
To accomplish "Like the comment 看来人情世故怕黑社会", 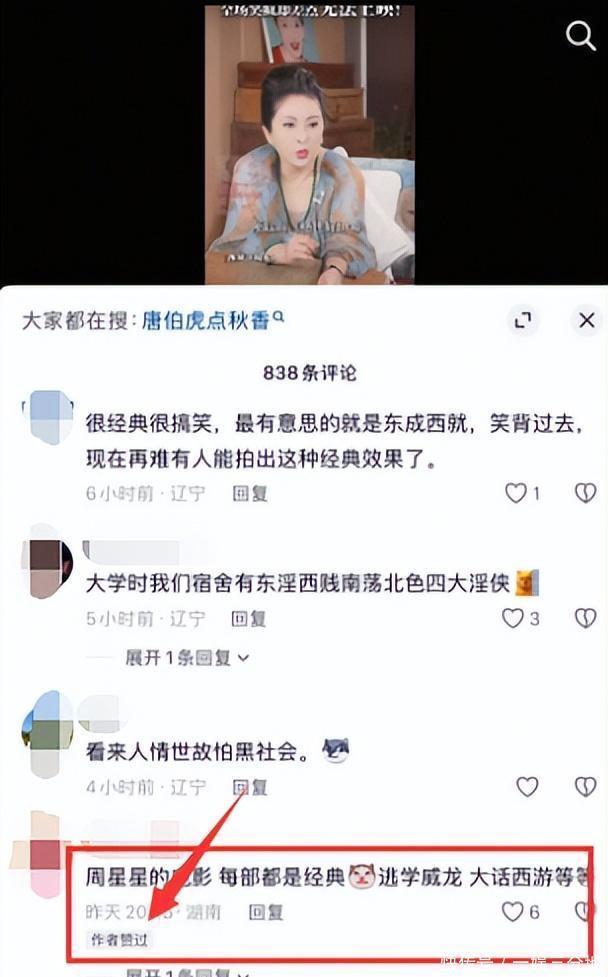I will click(x=527, y=787).
